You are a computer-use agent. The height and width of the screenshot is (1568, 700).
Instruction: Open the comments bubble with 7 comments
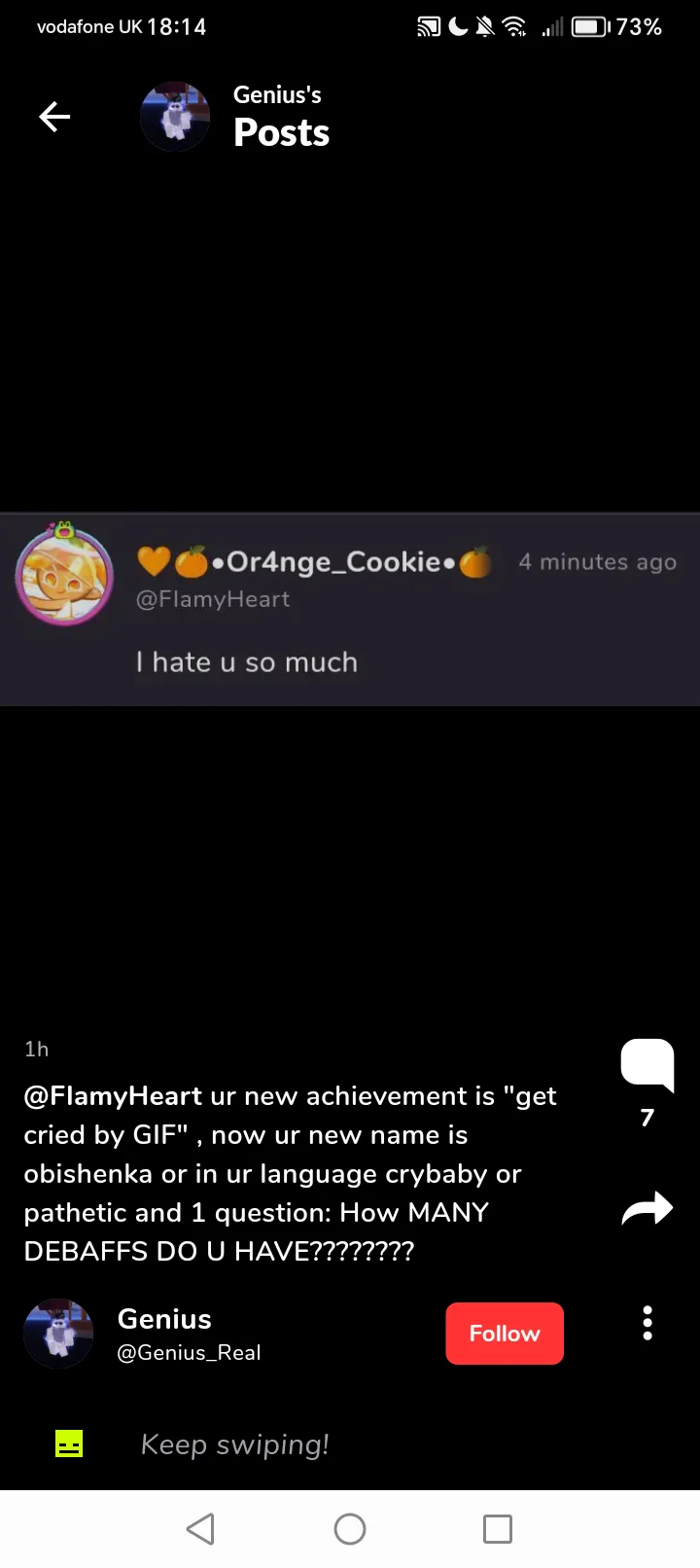(x=647, y=1065)
